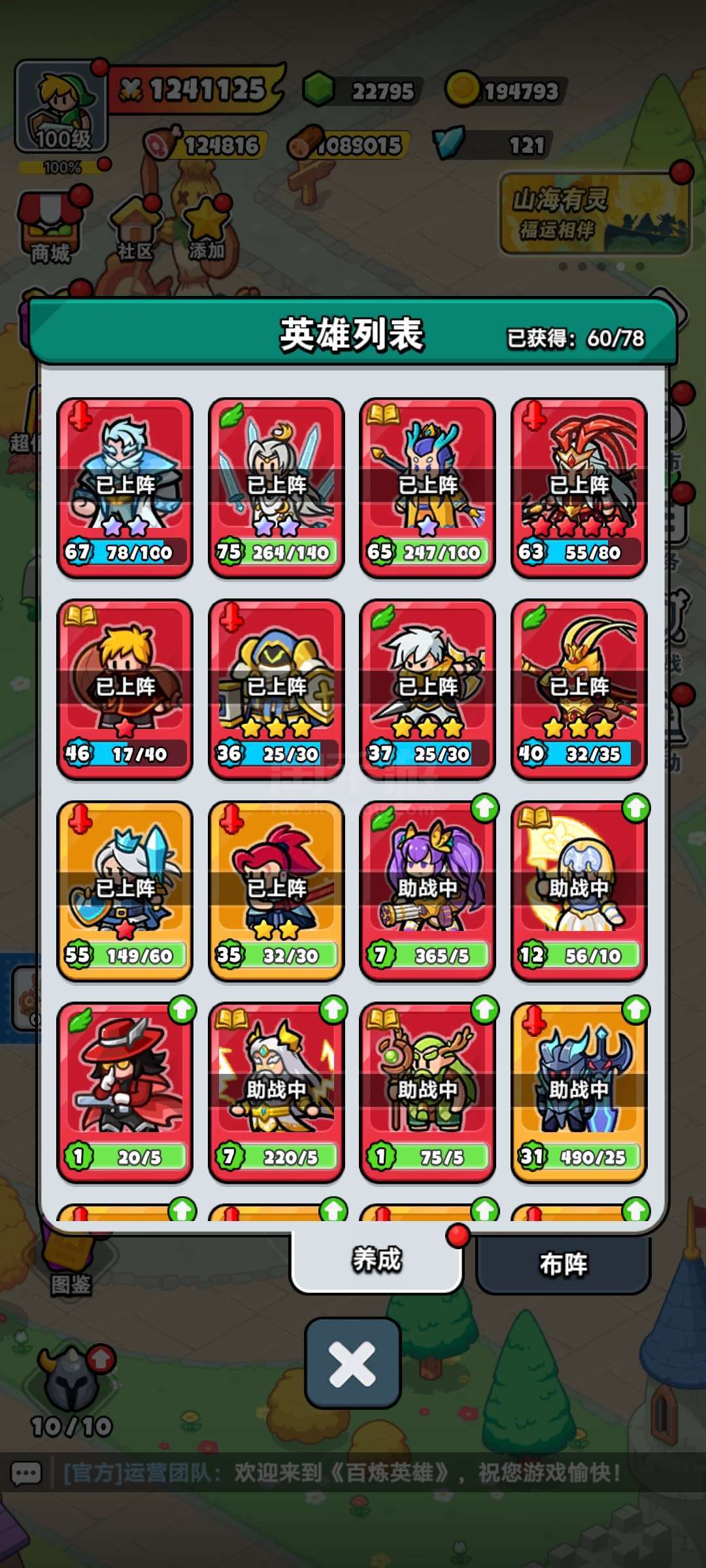
Task: Select the level 36 hero card 25/30
Action: [x=276, y=689]
